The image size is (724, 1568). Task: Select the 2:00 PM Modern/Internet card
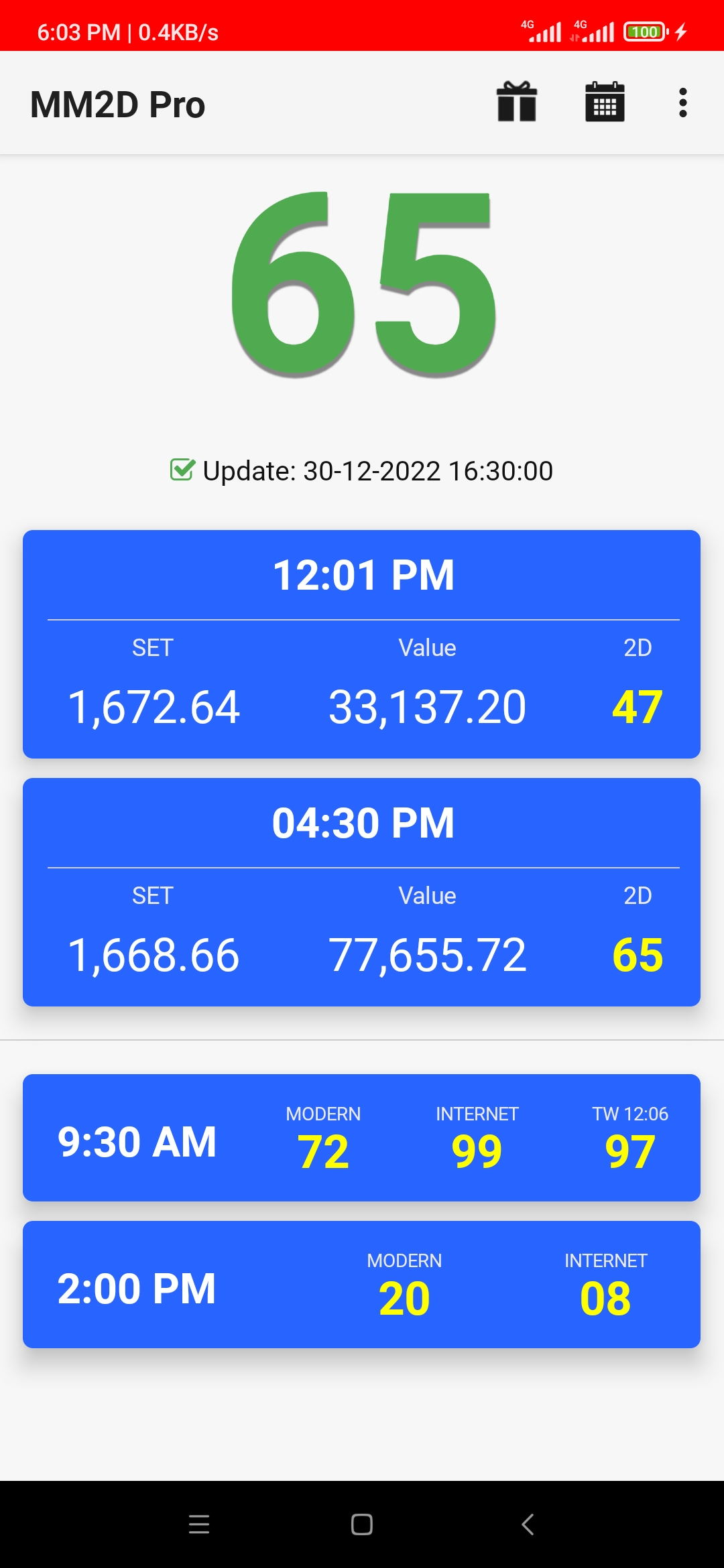tap(361, 1285)
